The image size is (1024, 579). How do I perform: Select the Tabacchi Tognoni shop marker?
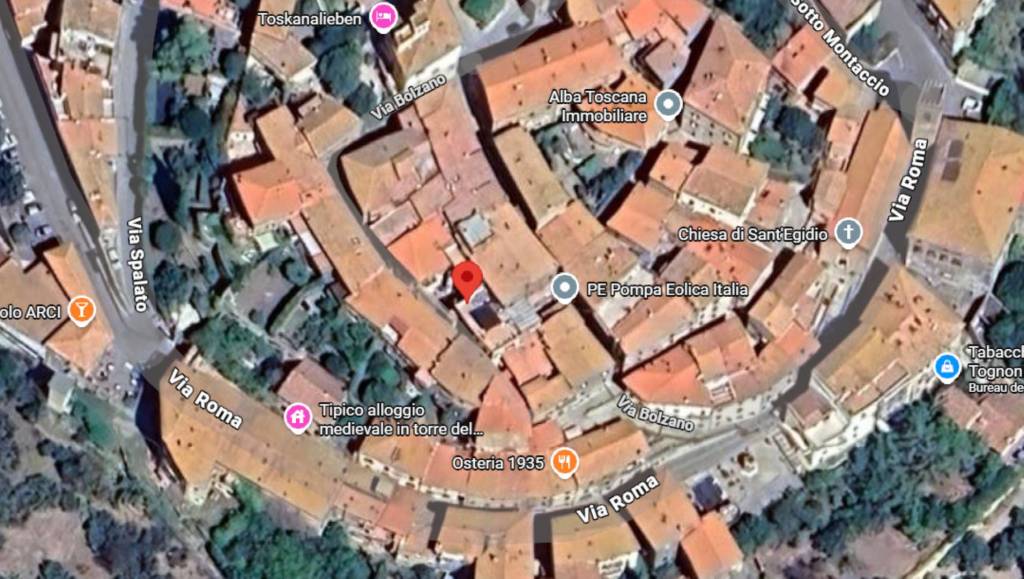946,367
